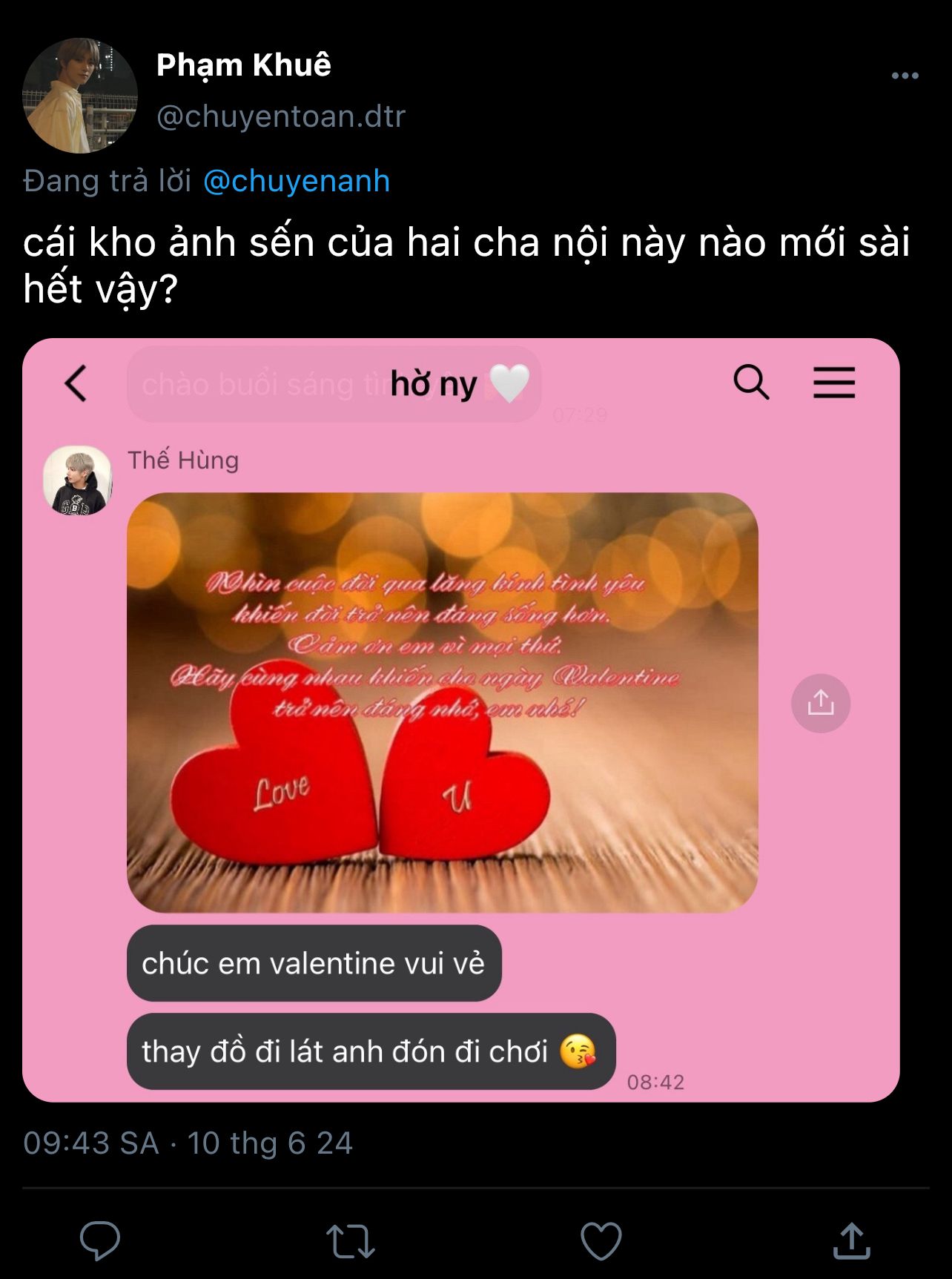Image resolution: width=952 pixels, height=1279 pixels.
Task: Share this tweet
Action: point(851,1240)
